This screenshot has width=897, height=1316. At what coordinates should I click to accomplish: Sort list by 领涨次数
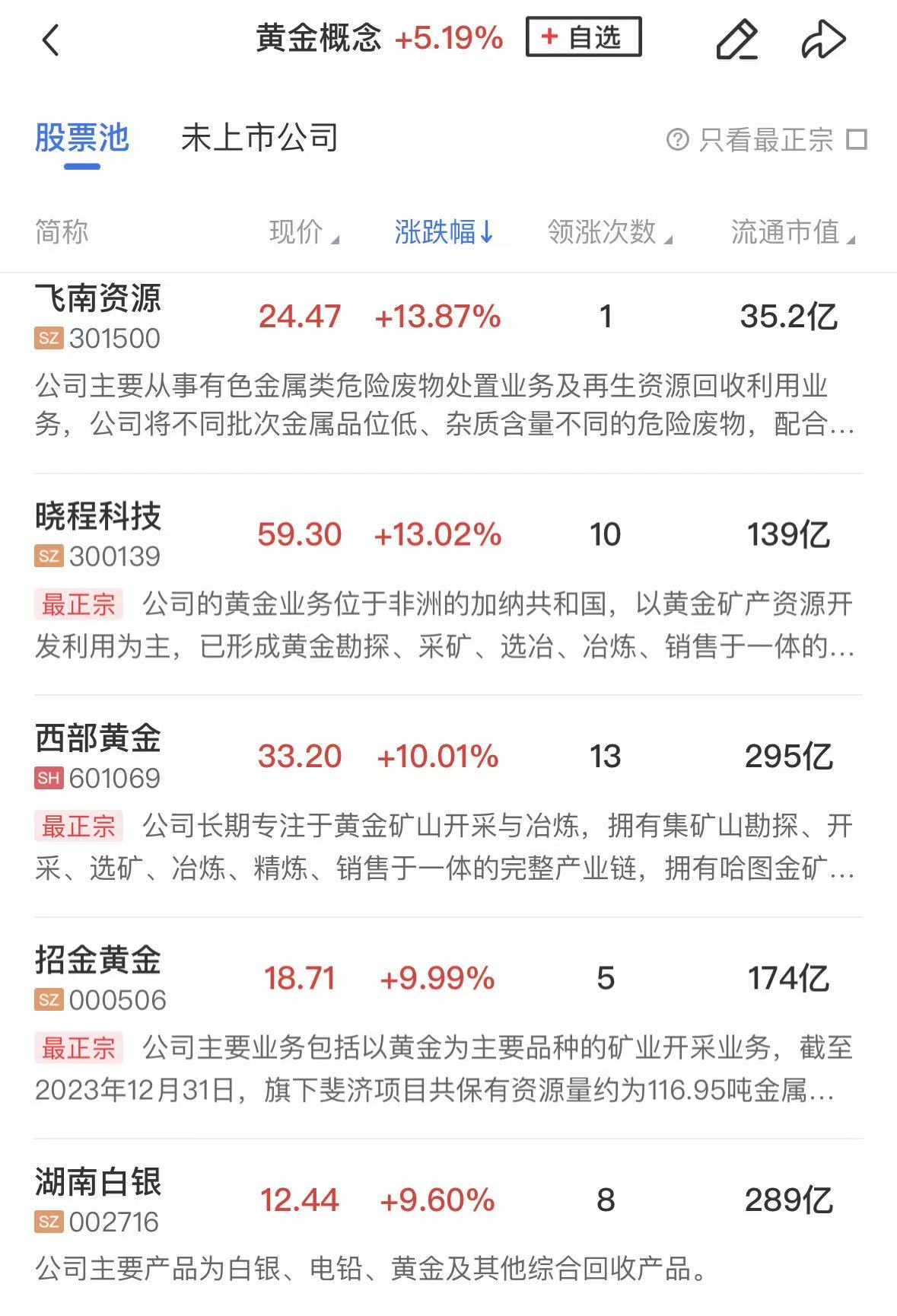click(x=609, y=232)
